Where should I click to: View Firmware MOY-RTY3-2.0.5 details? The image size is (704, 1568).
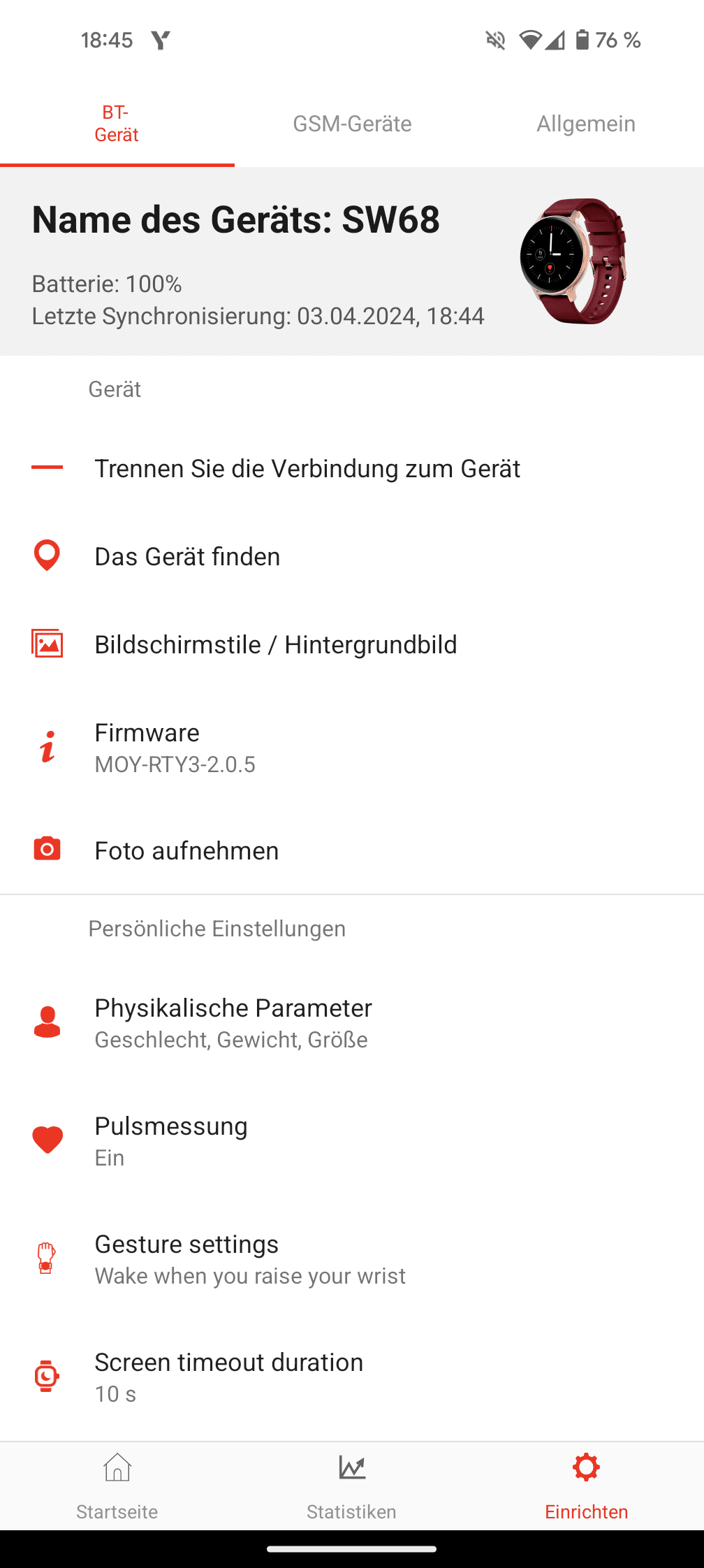pos(175,748)
